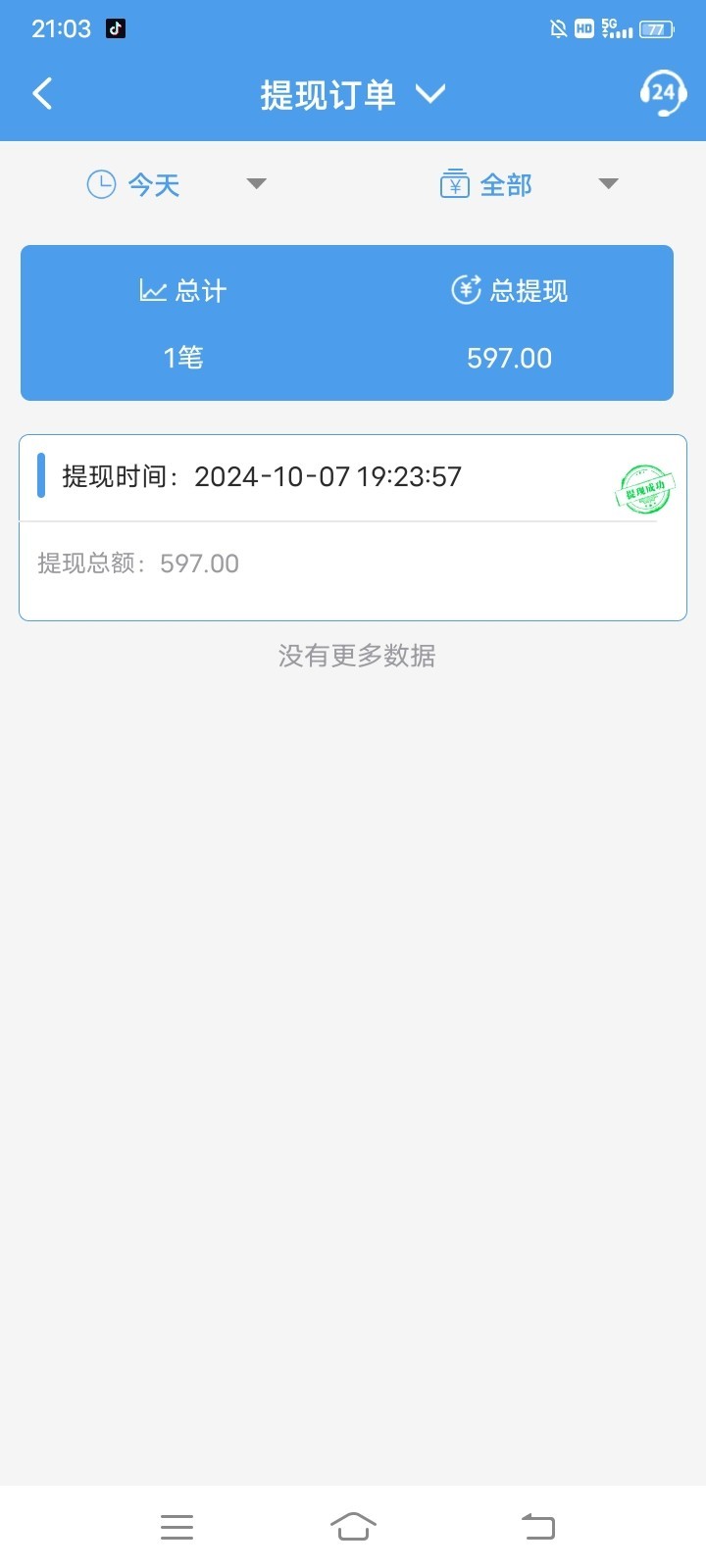Screen dimensions: 706x1568
Task: Open recent apps from navigation bar
Action: (x=176, y=1526)
